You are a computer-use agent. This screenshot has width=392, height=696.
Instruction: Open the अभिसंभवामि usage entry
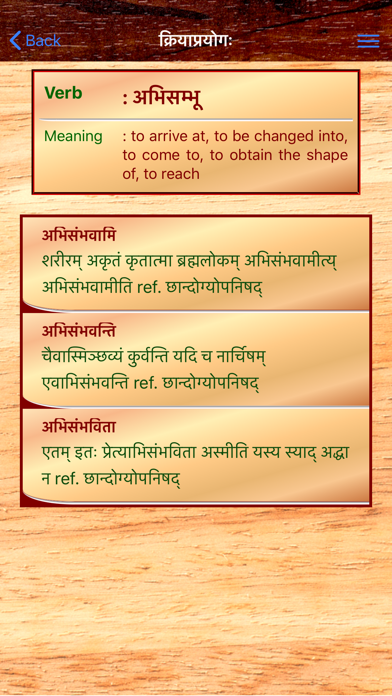click(x=196, y=265)
